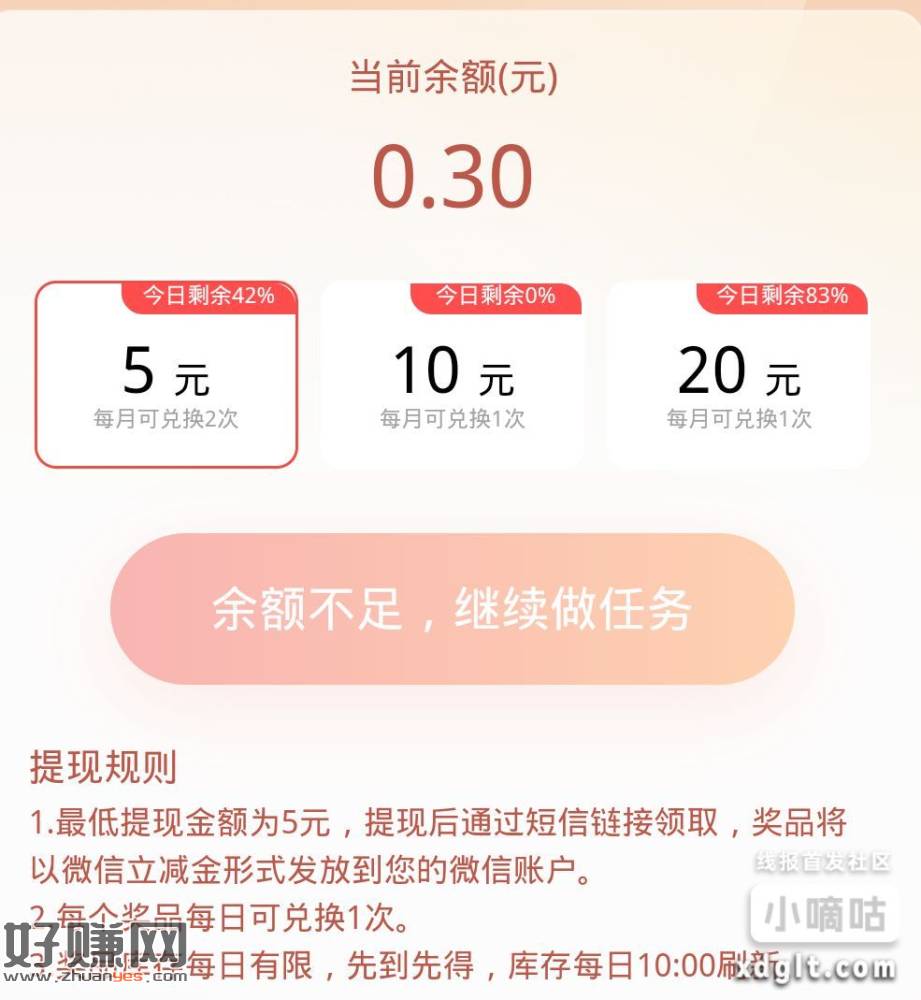Pick the 20 元 withdrawal amount

pyautogui.click(x=738, y=376)
